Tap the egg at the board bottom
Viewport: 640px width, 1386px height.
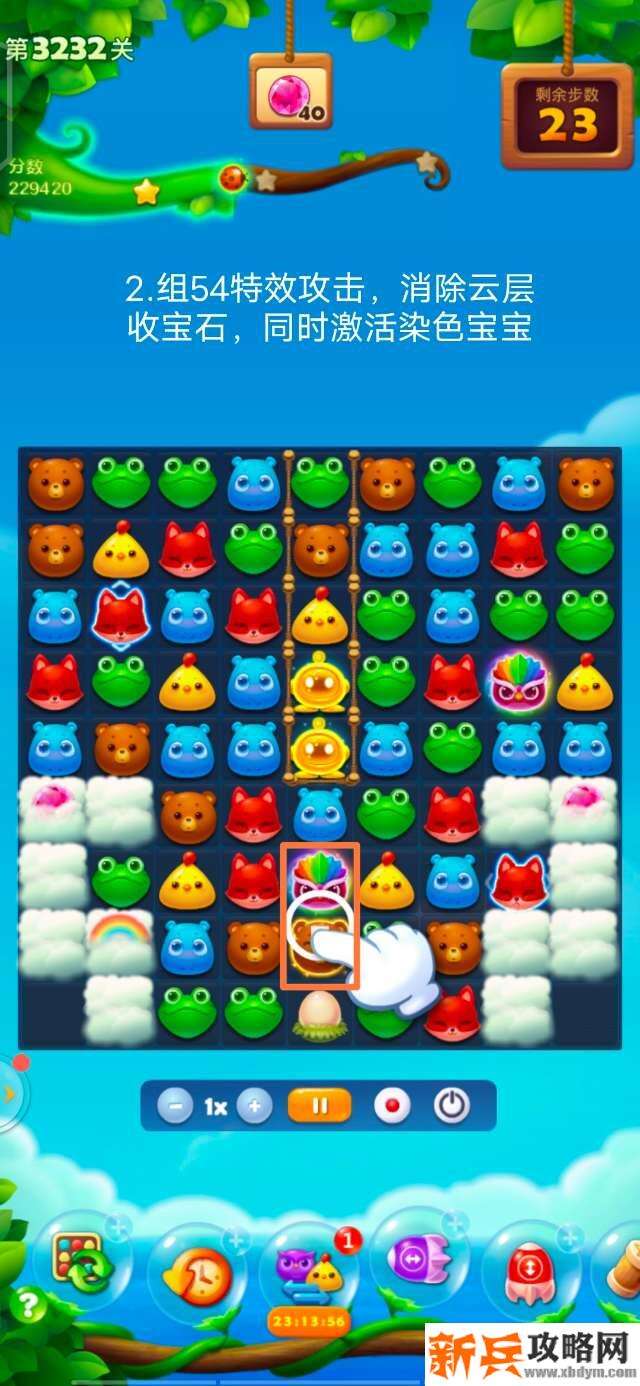320,1012
